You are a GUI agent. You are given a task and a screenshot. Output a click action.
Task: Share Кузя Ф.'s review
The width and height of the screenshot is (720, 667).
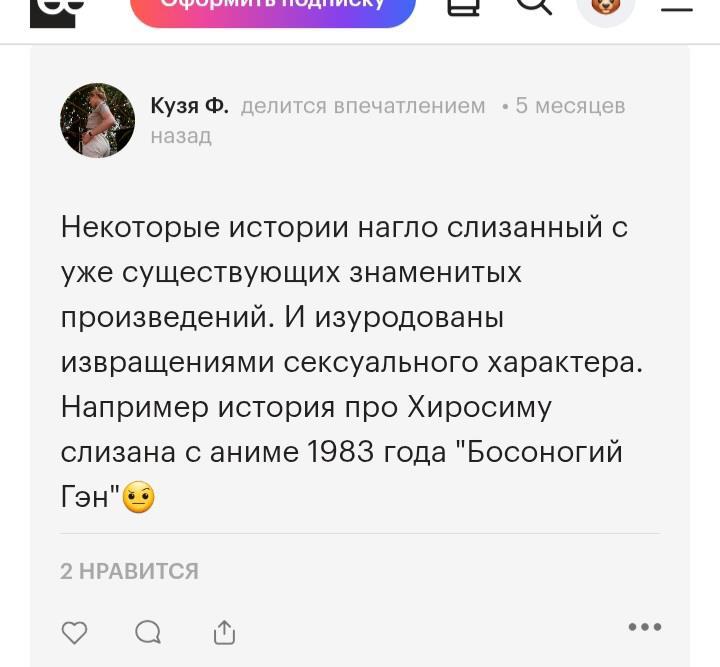[224, 631]
